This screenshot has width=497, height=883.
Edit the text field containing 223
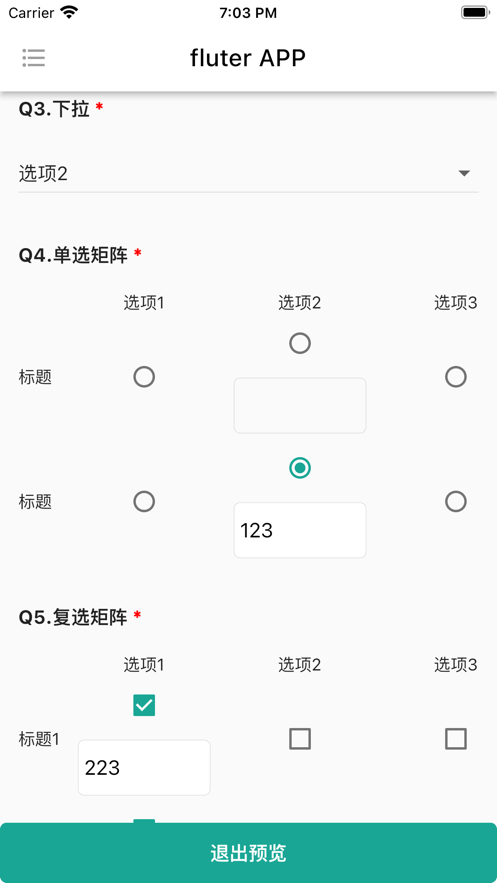(x=144, y=768)
